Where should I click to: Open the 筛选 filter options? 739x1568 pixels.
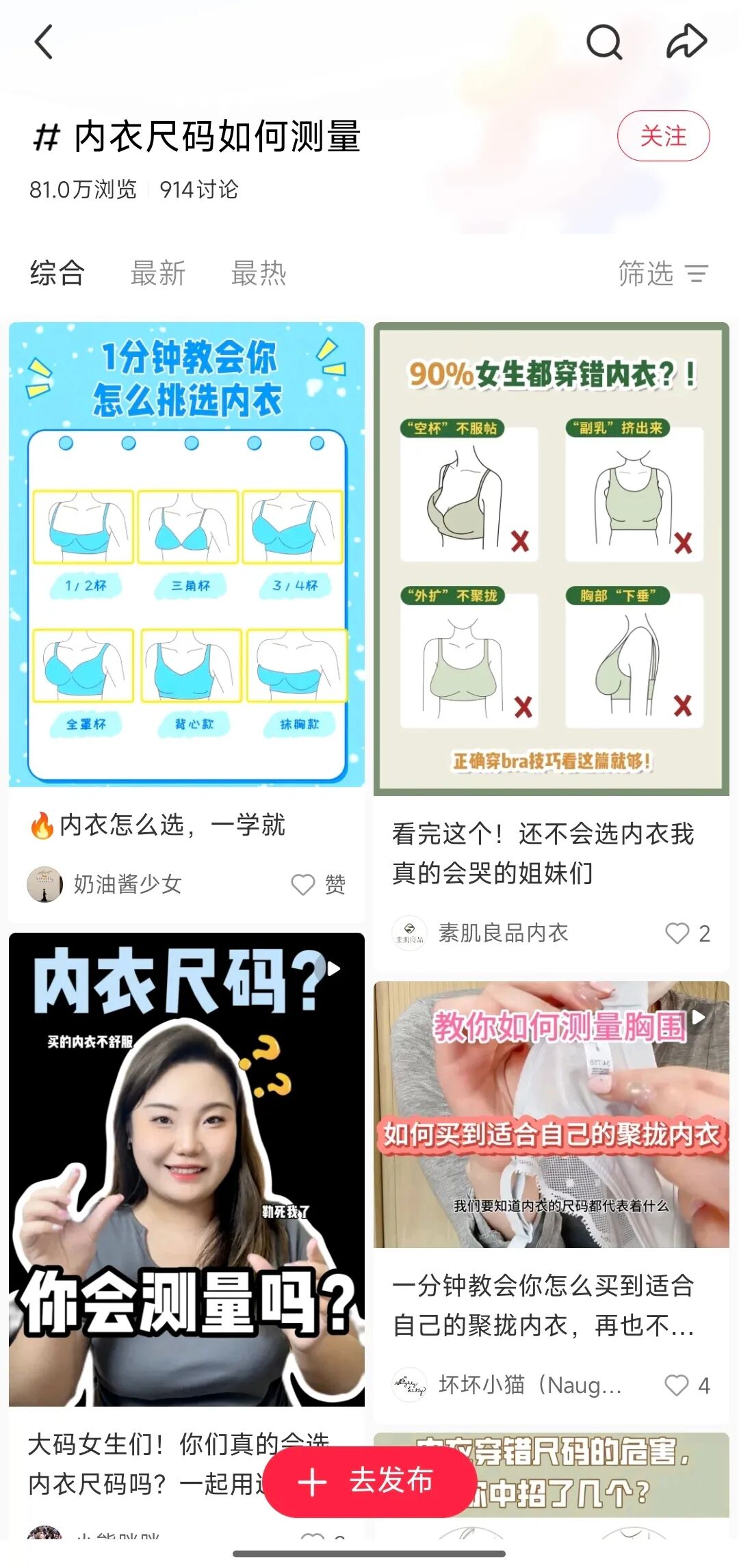[662, 274]
